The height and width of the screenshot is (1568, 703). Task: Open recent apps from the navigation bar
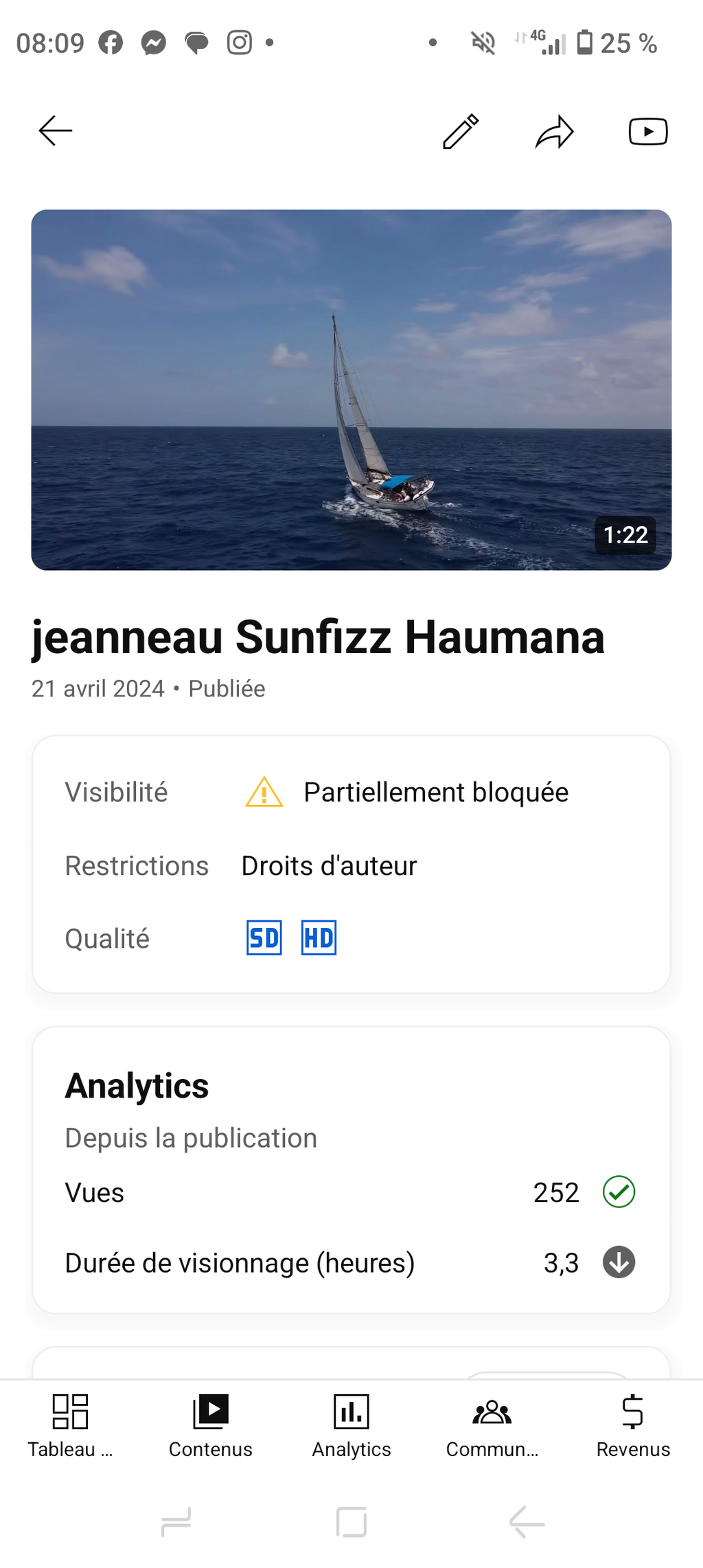(176, 1523)
